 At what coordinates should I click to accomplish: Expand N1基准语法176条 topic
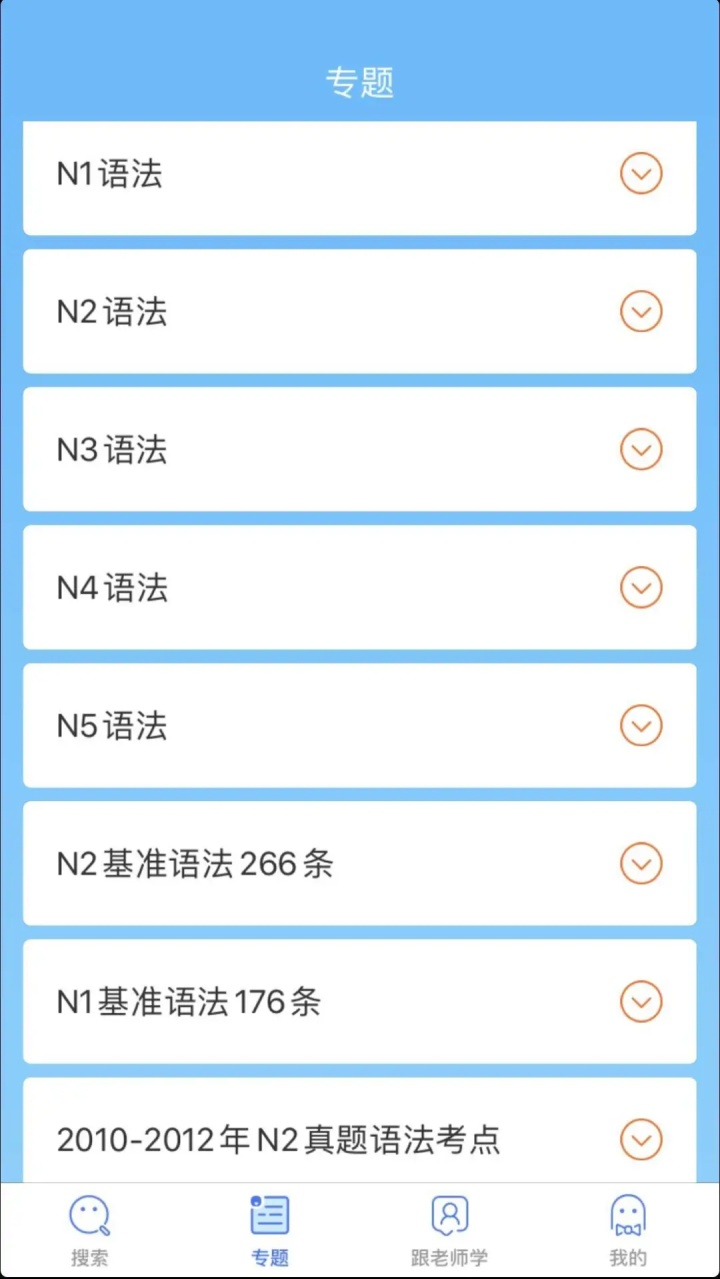coord(641,1002)
